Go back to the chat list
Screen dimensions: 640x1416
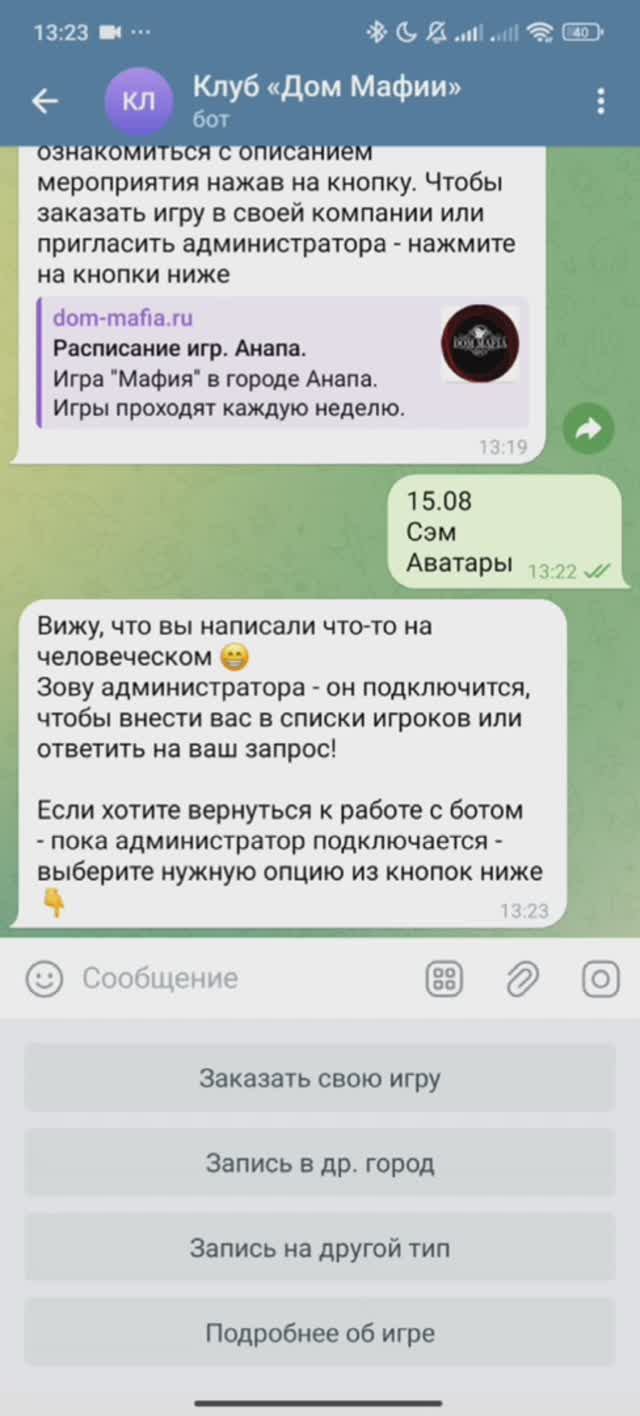45,101
